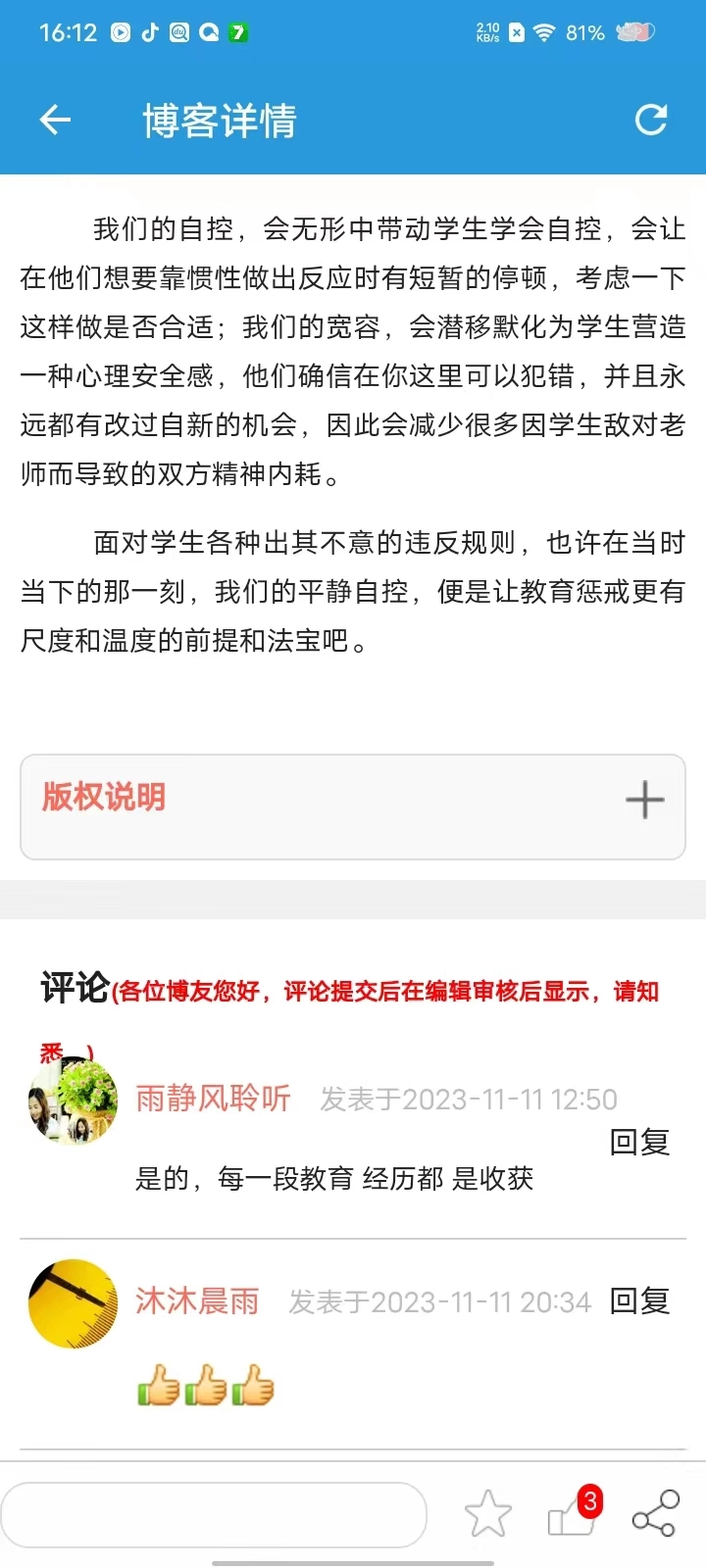Go back from the 博客详情 page
706x1568 pixels.
click(x=55, y=121)
